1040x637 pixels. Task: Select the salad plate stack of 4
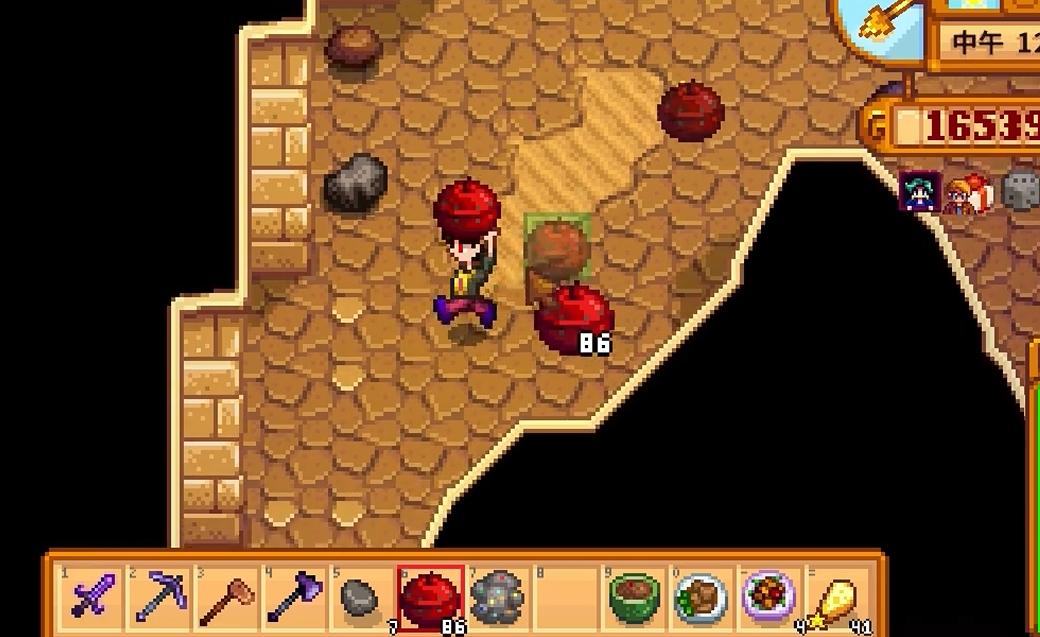768,597
